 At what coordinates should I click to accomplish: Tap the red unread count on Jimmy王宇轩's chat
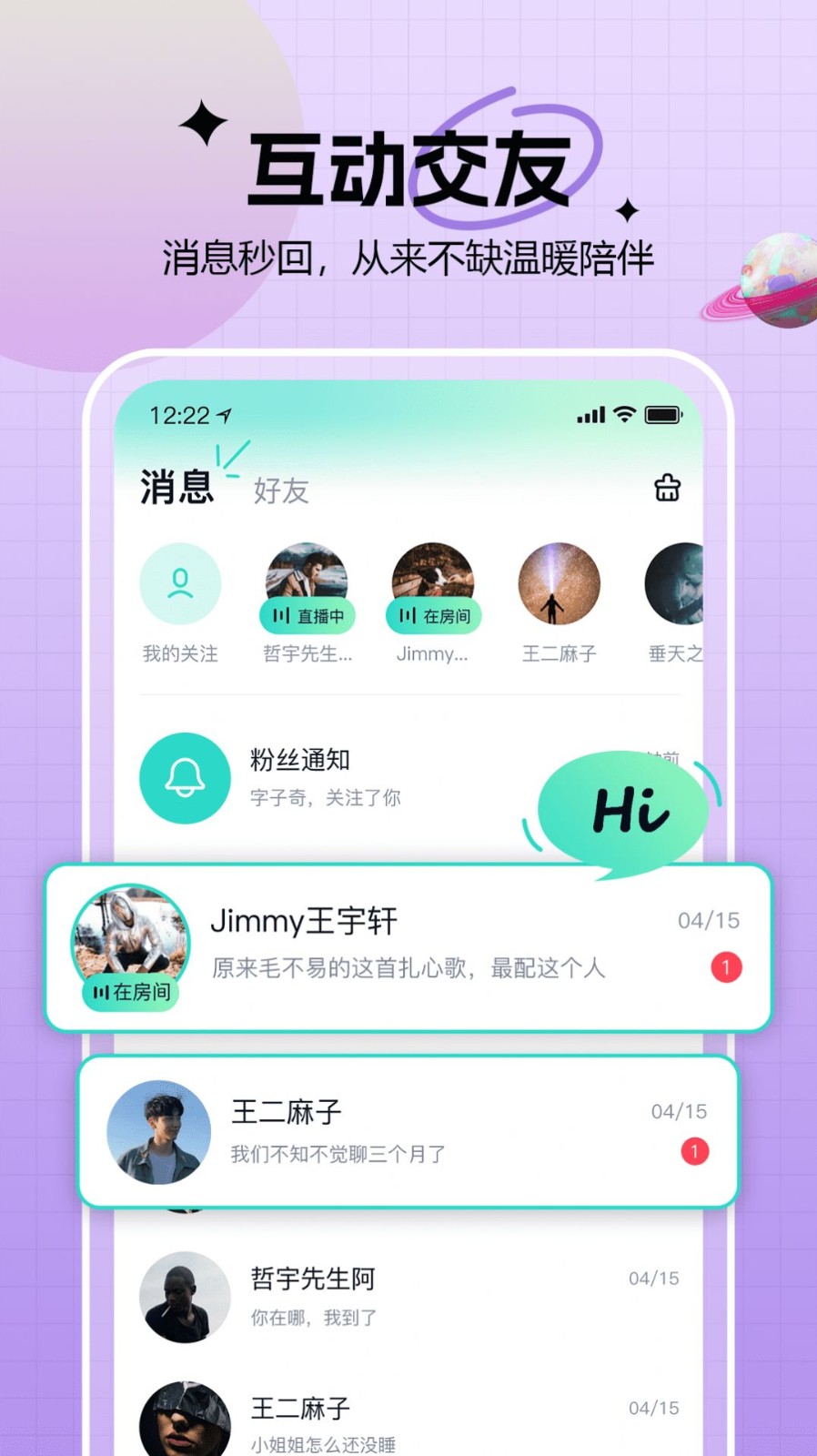(x=725, y=968)
